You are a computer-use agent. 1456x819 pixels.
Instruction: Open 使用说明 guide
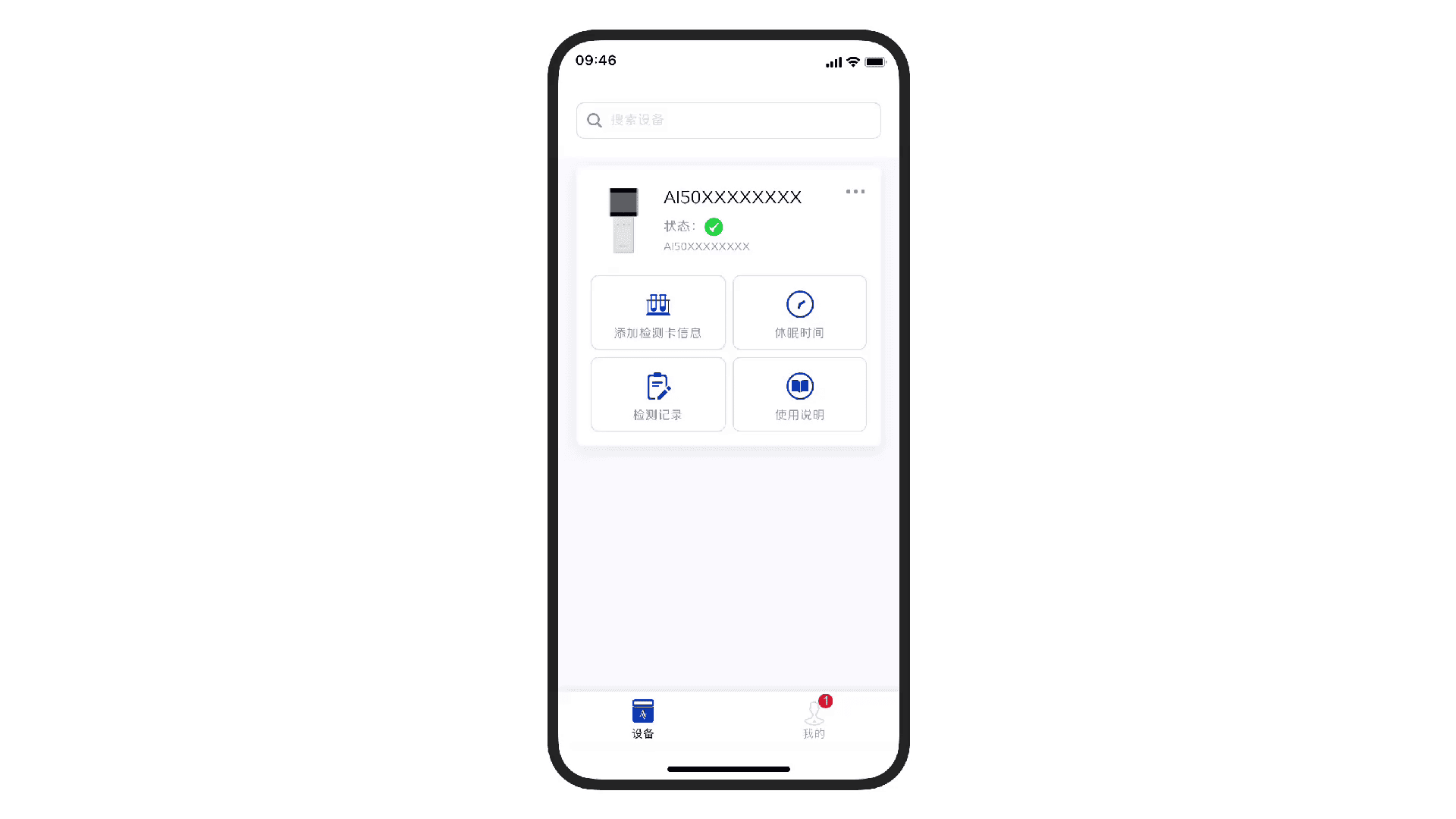[799, 394]
